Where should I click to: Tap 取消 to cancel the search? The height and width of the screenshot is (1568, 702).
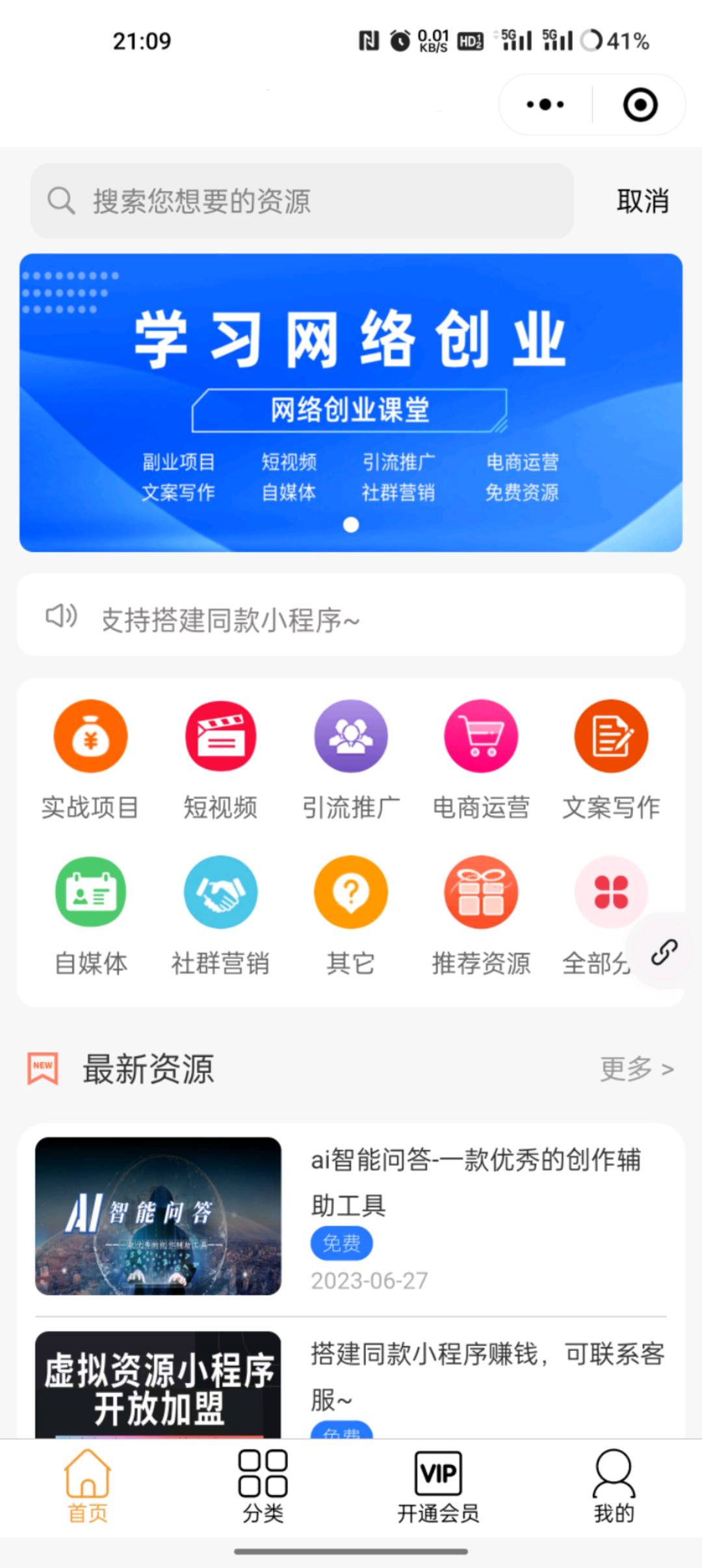[642, 201]
